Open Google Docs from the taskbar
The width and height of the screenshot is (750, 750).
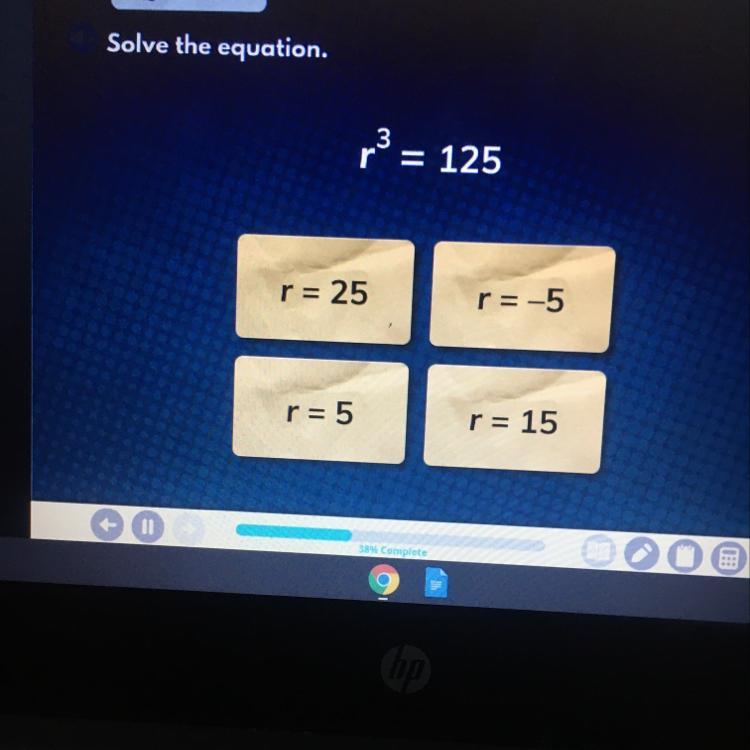click(x=436, y=582)
